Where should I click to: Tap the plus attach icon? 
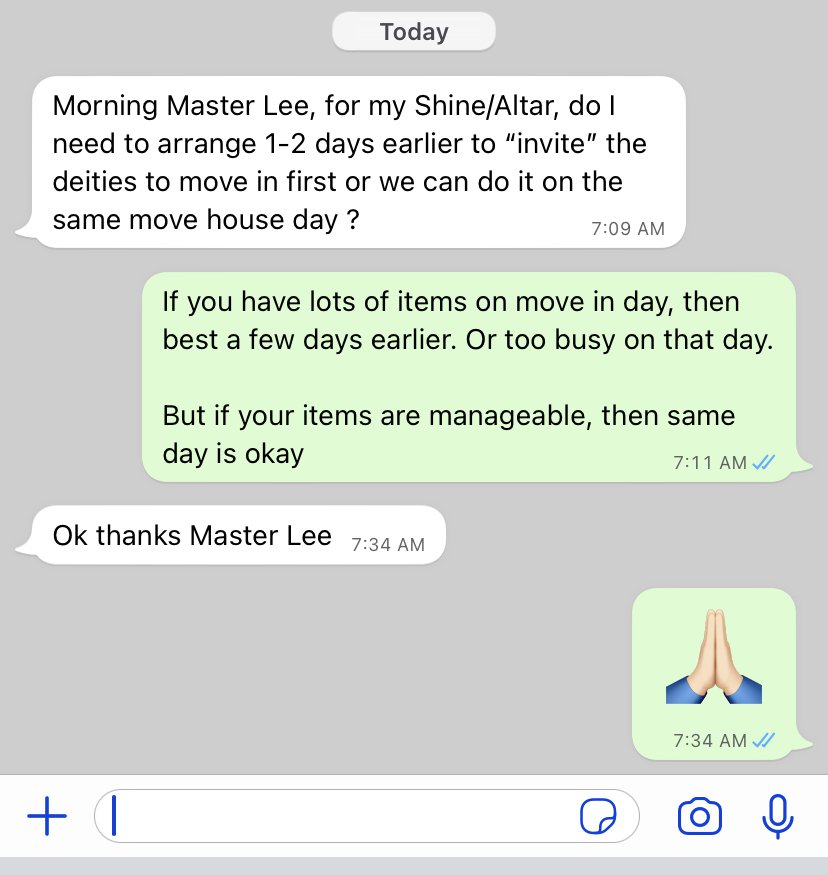[46, 817]
